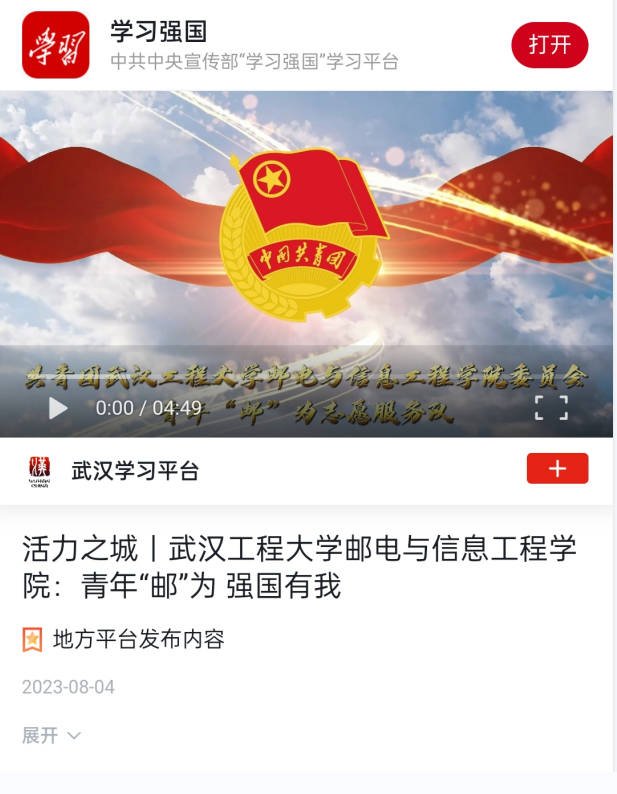617x794 pixels.
Task: Follow 武汉学习平台 with the plus button
Action: click(557, 468)
